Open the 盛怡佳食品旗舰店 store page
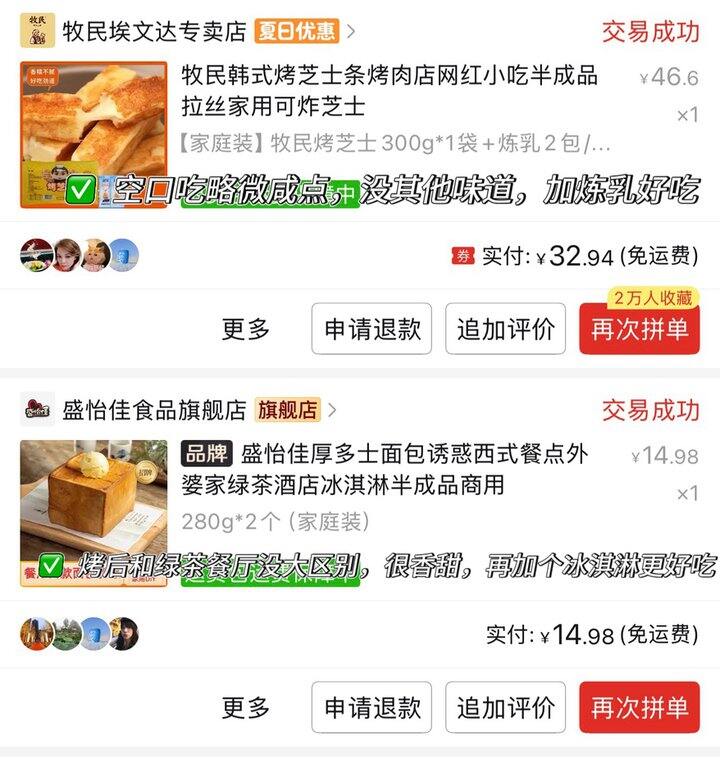The image size is (720, 759). [154, 410]
